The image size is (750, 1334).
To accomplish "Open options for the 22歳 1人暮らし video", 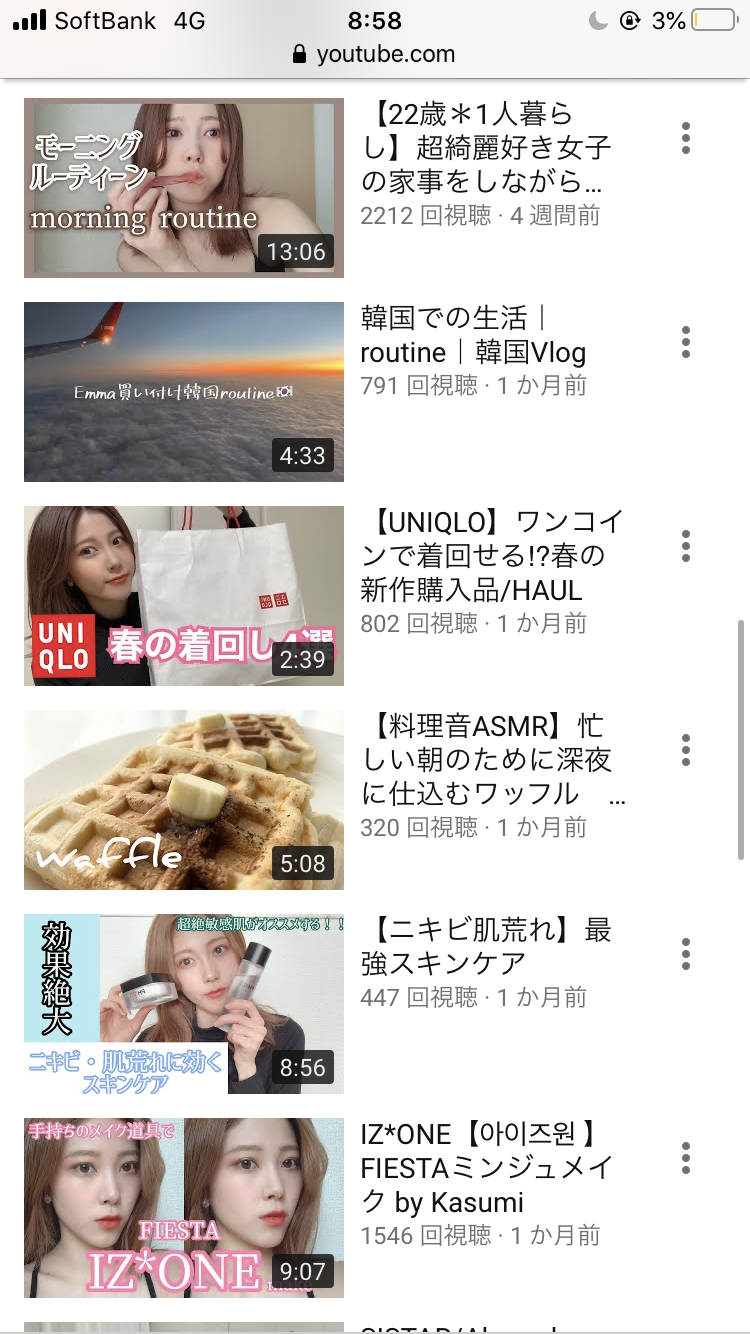I will tap(686, 138).
